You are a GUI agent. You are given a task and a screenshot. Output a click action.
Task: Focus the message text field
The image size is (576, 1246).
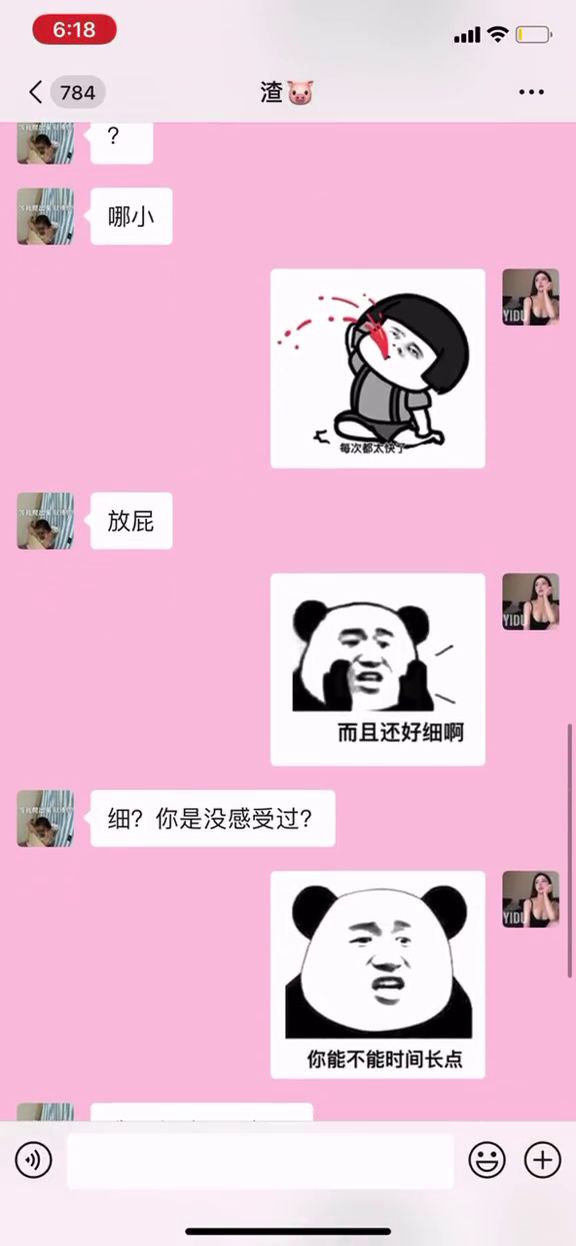260,1161
